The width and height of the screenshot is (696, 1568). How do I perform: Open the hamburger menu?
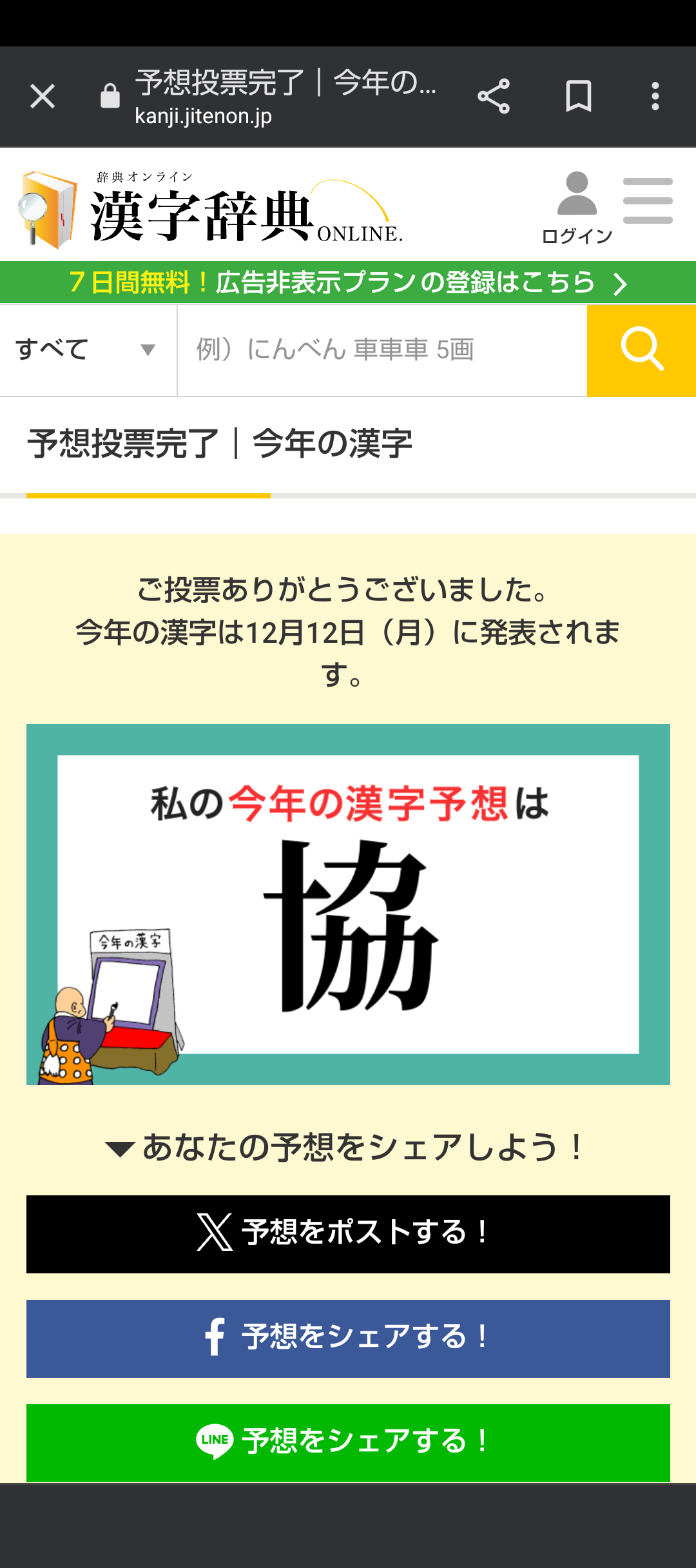point(648,201)
